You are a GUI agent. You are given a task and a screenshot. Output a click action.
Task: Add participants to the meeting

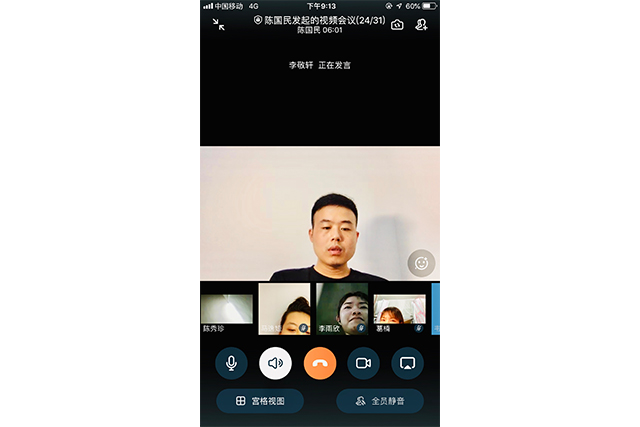[422, 24]
